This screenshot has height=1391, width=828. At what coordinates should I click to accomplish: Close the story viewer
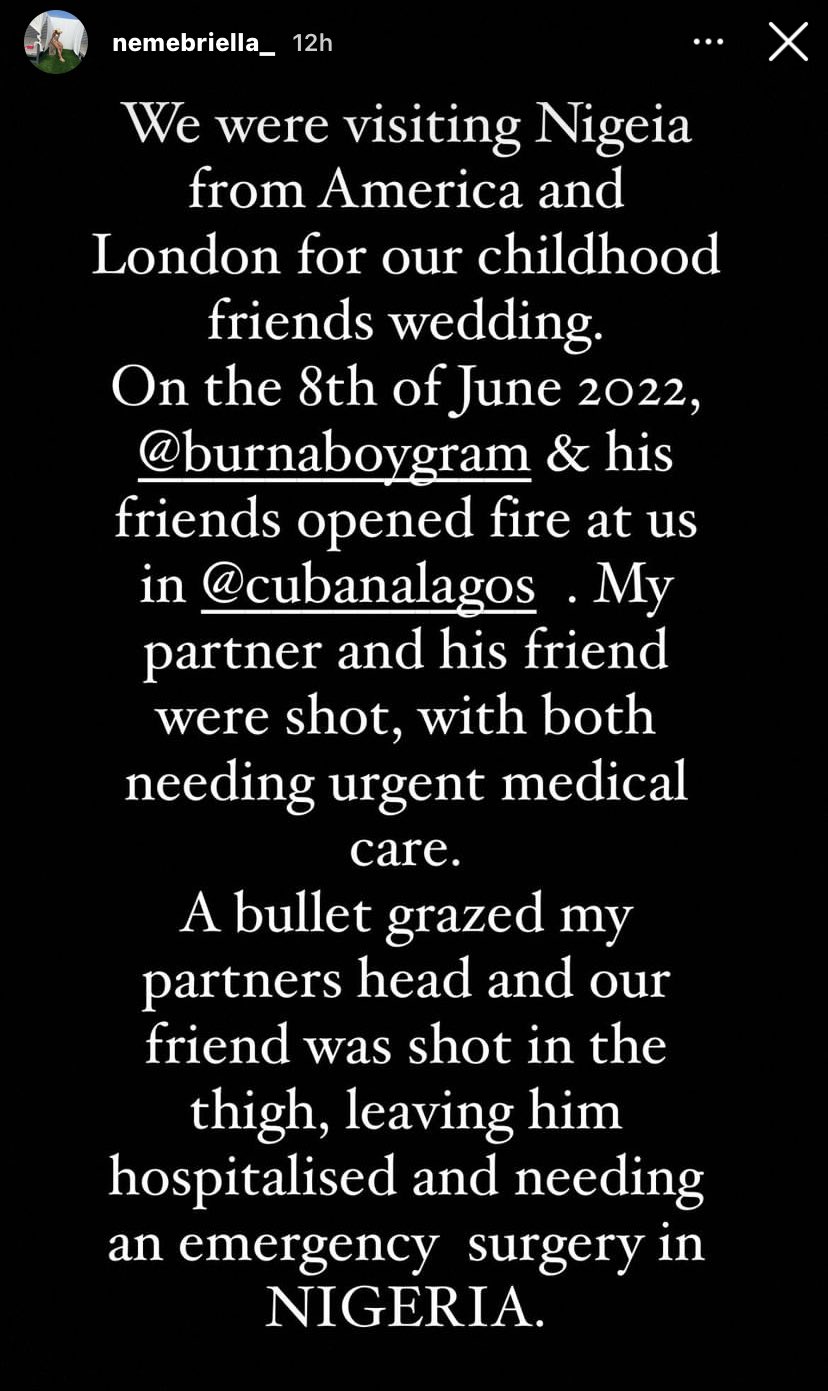click(788, 42)
